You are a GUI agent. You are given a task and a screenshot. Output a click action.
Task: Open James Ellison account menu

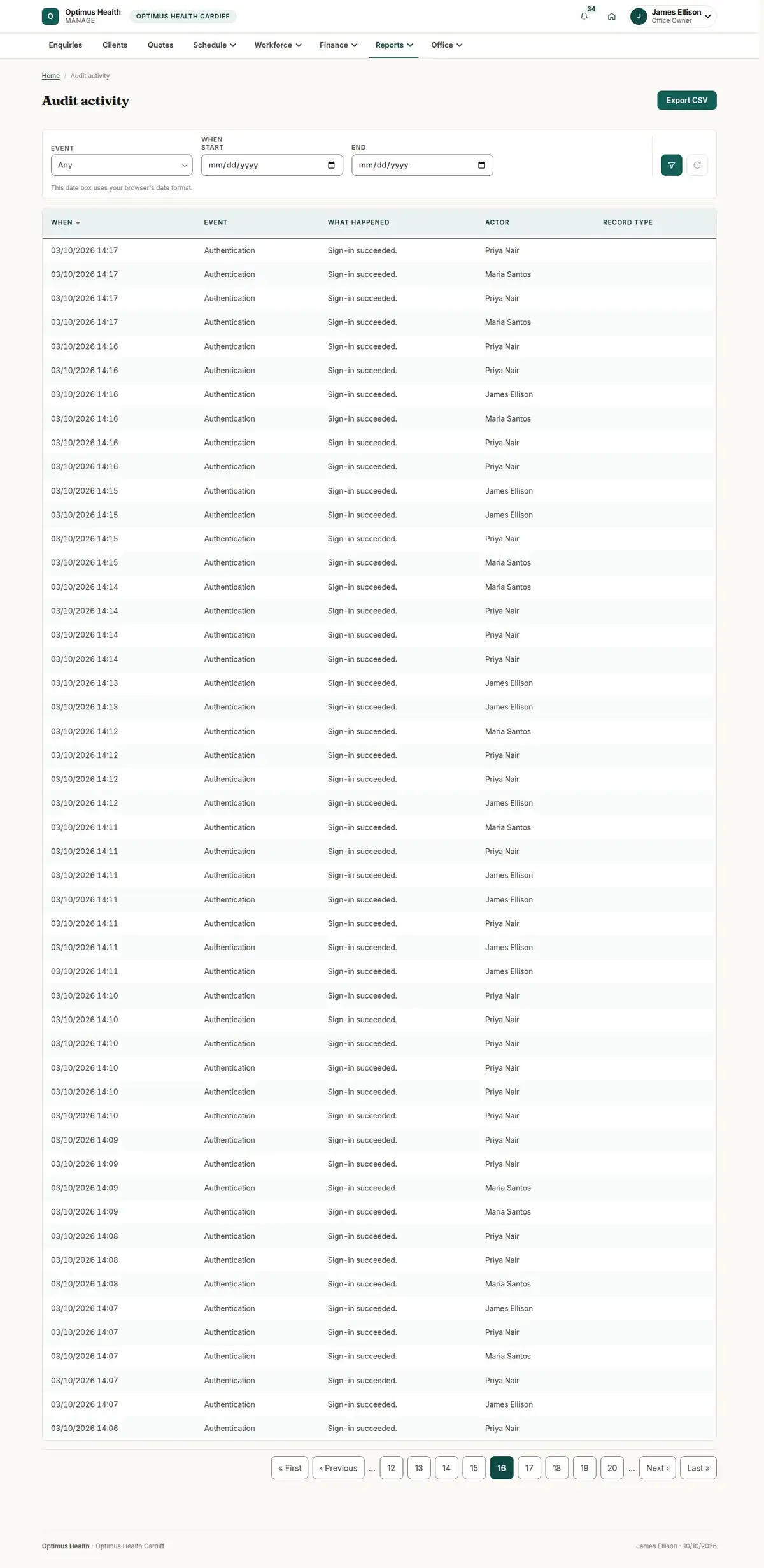pyautogui.click(x=672, y=17)
